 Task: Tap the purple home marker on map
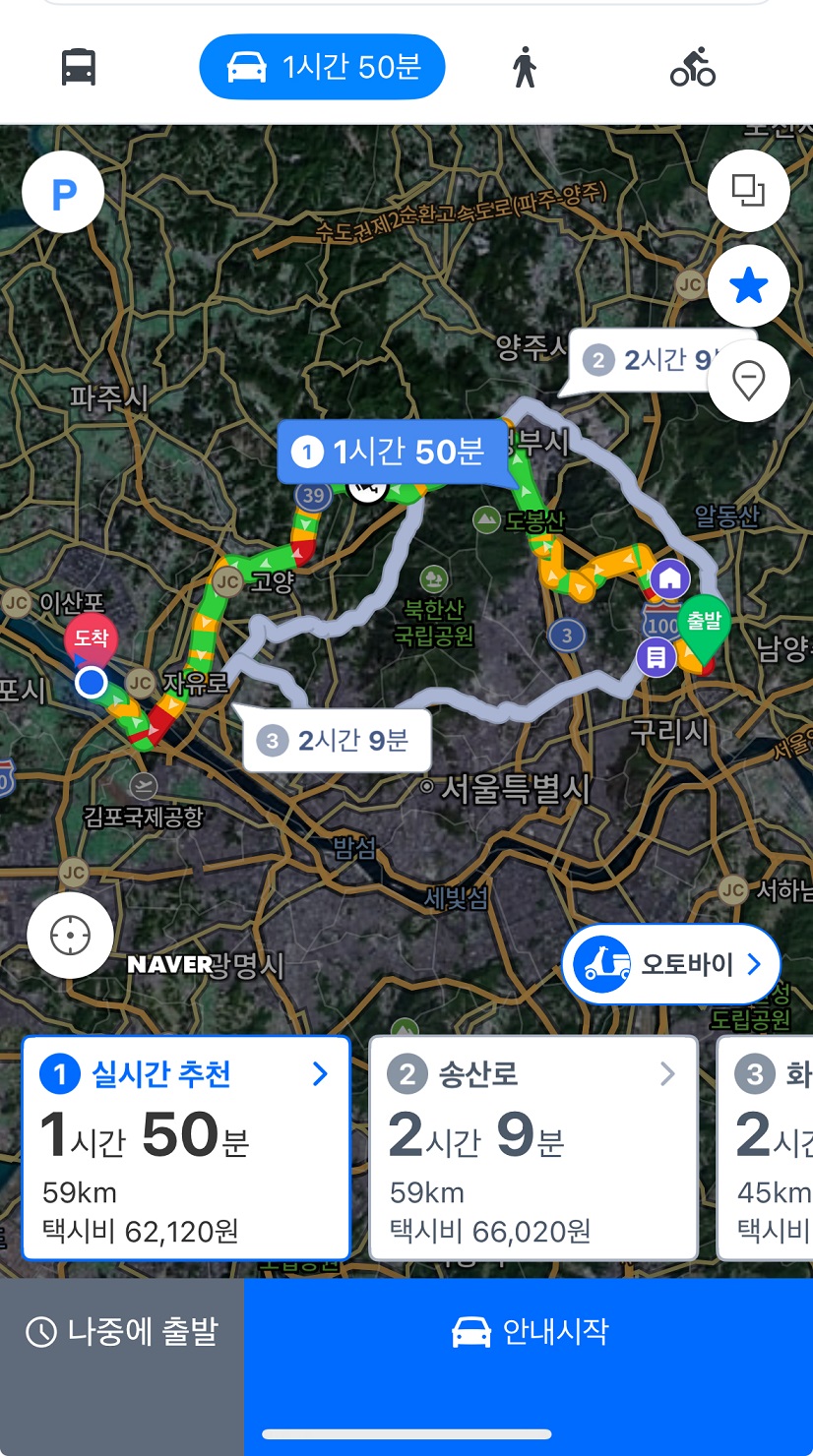click(670, 578)
